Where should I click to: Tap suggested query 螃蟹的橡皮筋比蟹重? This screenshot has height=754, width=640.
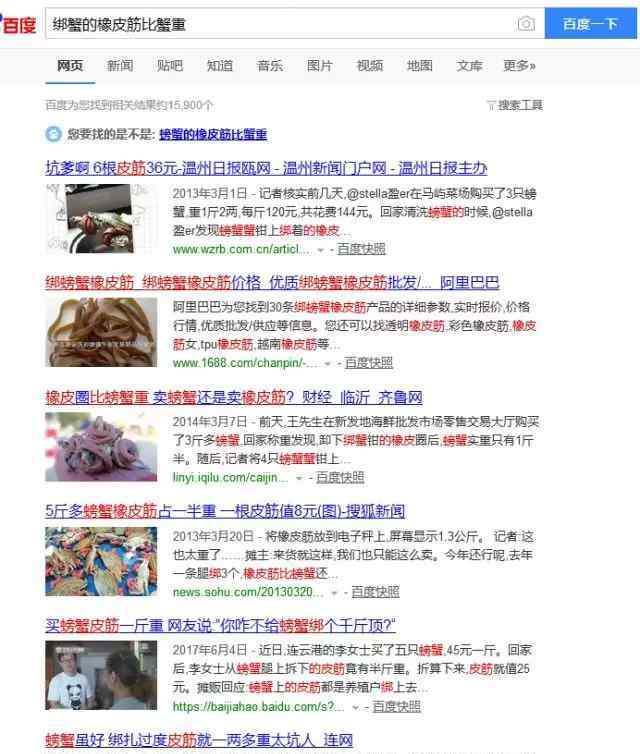coord(213,134)
